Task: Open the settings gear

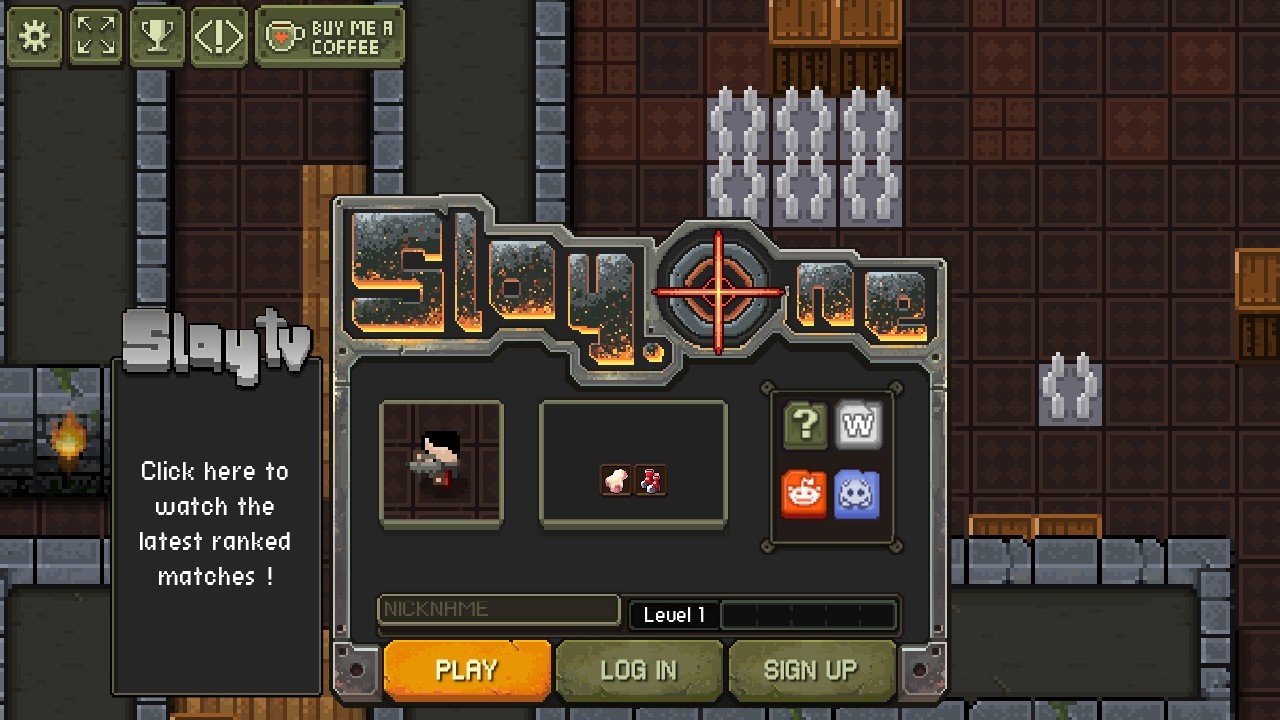Action: click(35, 36)
